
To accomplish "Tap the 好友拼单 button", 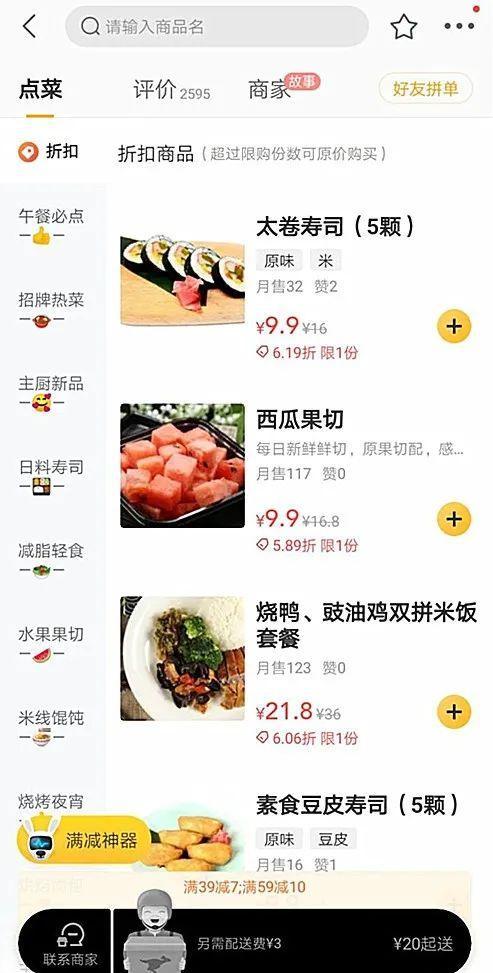I will coord(425,89).
